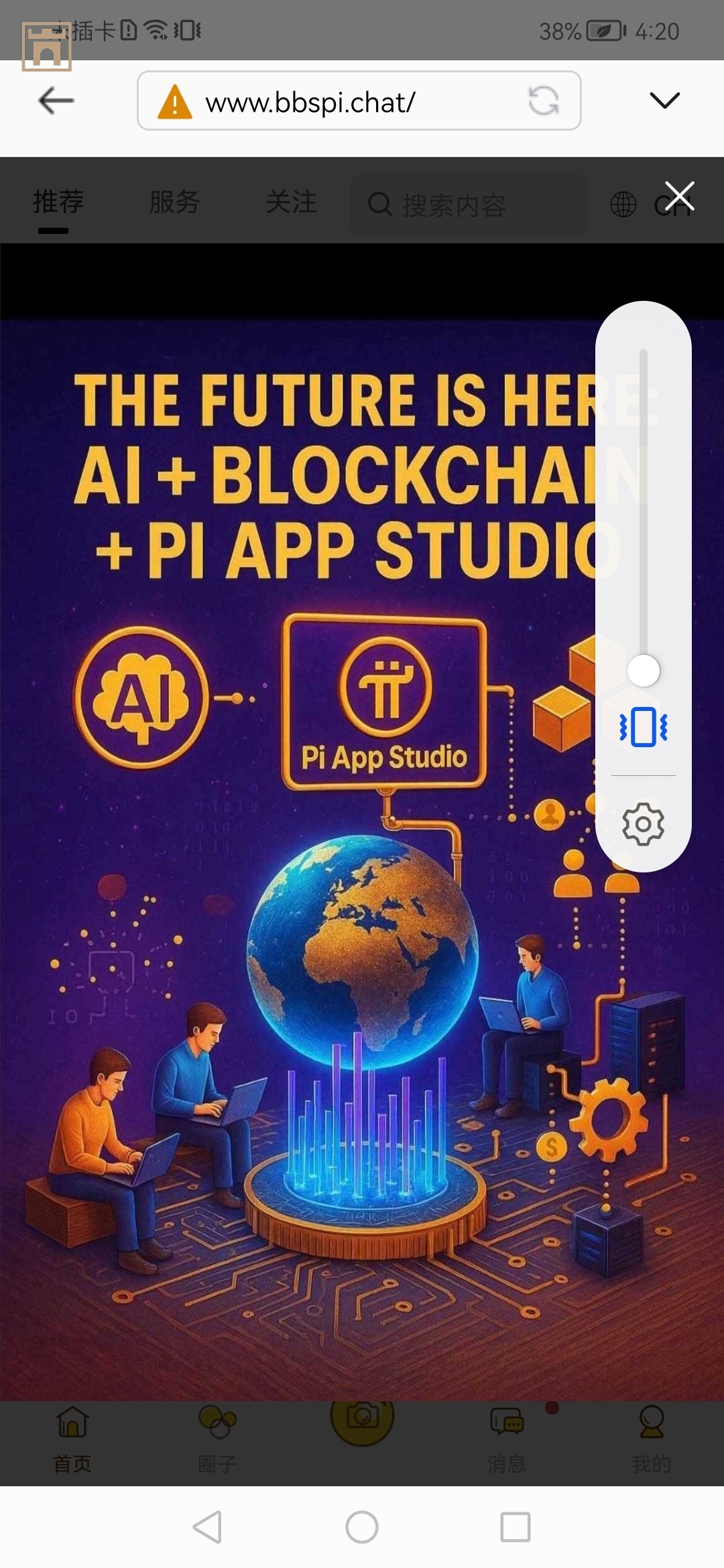Reload the page from the address bar
Viewport: 724px width, 1568px height.
point(543,101)
